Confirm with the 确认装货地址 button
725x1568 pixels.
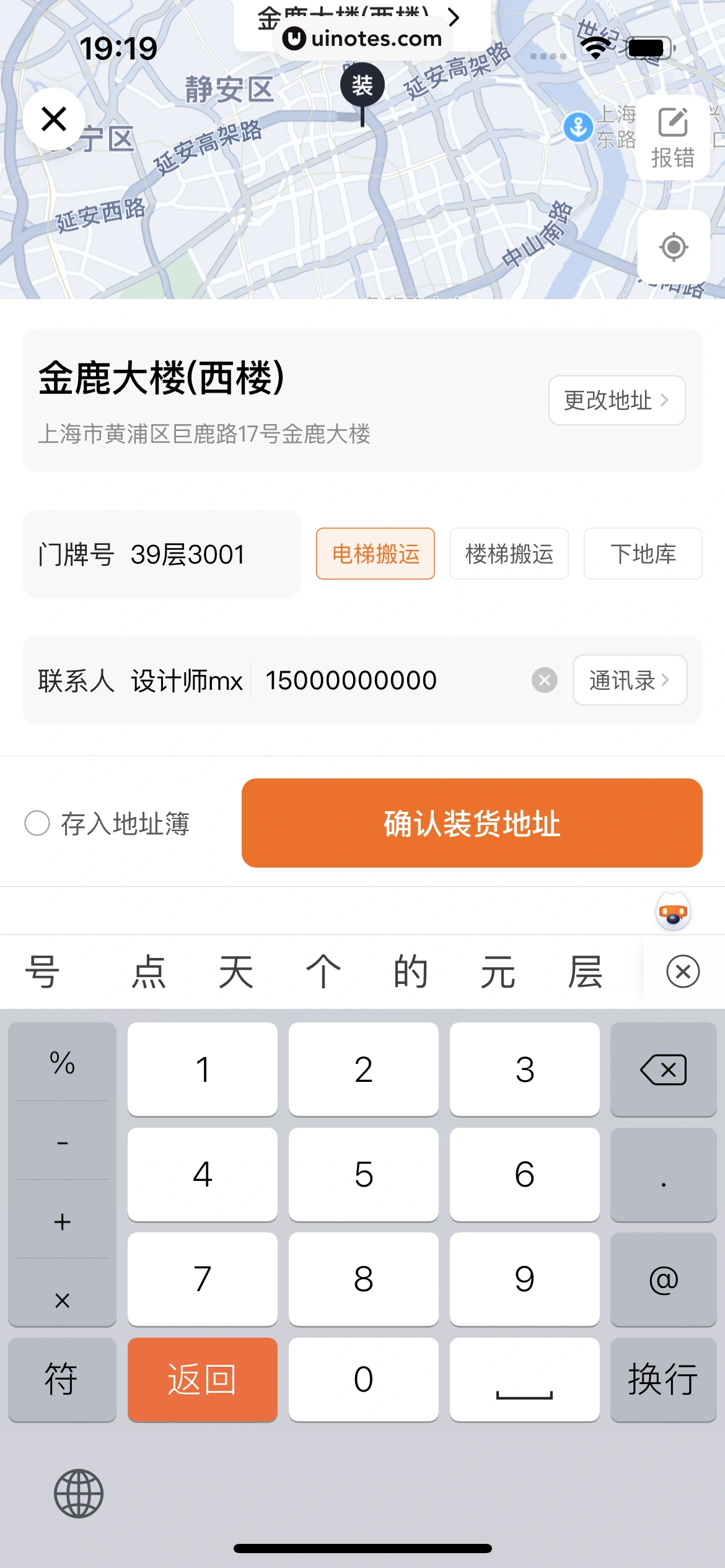472,824
